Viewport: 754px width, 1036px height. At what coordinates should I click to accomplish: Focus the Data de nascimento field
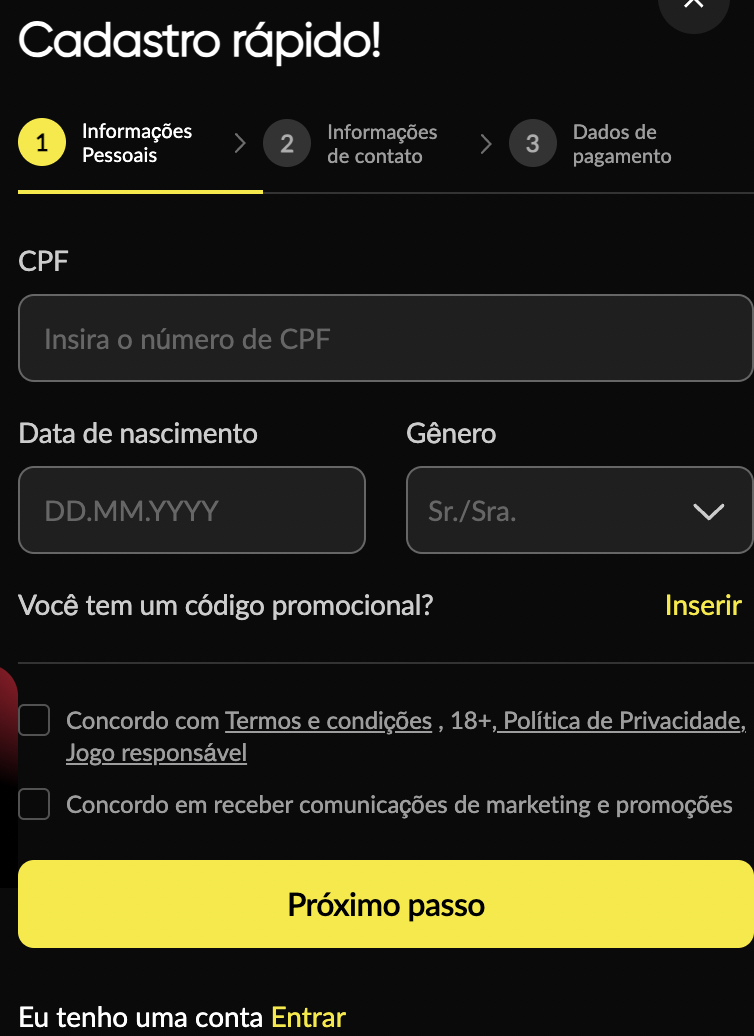coord(192,511)
